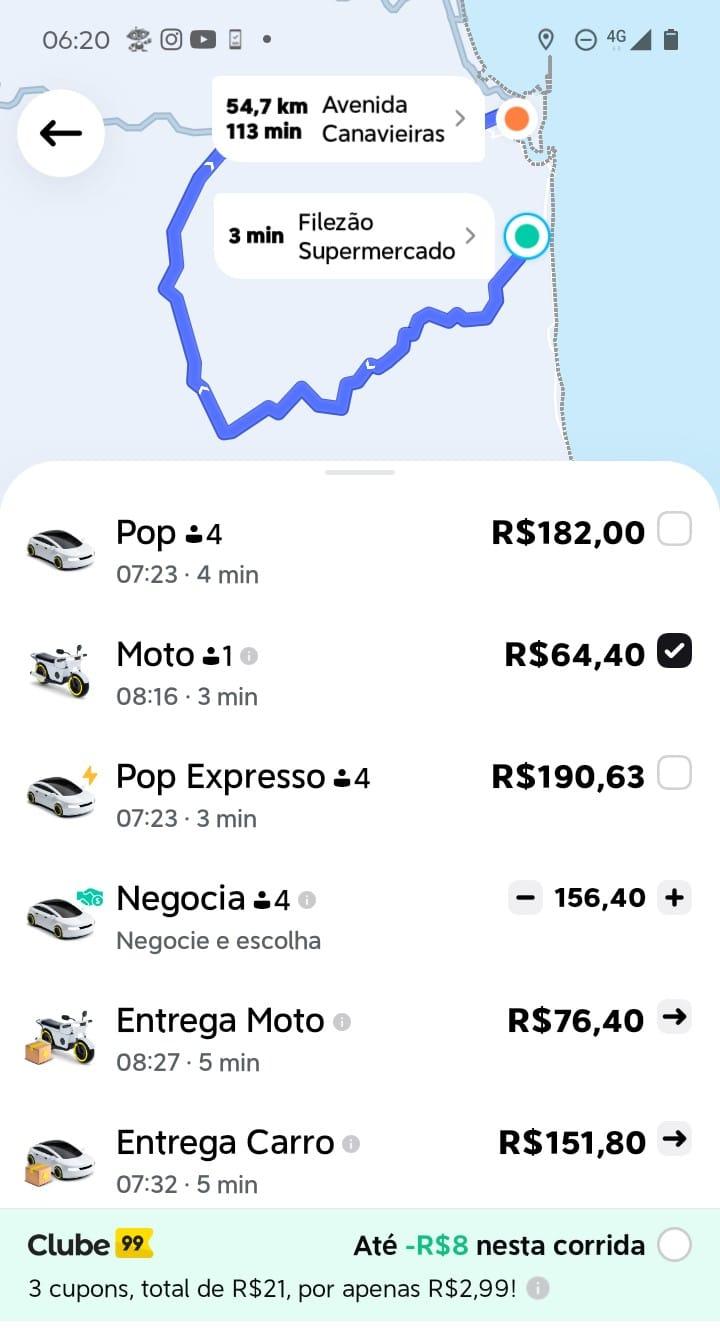Uncheck the selected Moto checkbox

click(x=676, y=651)
